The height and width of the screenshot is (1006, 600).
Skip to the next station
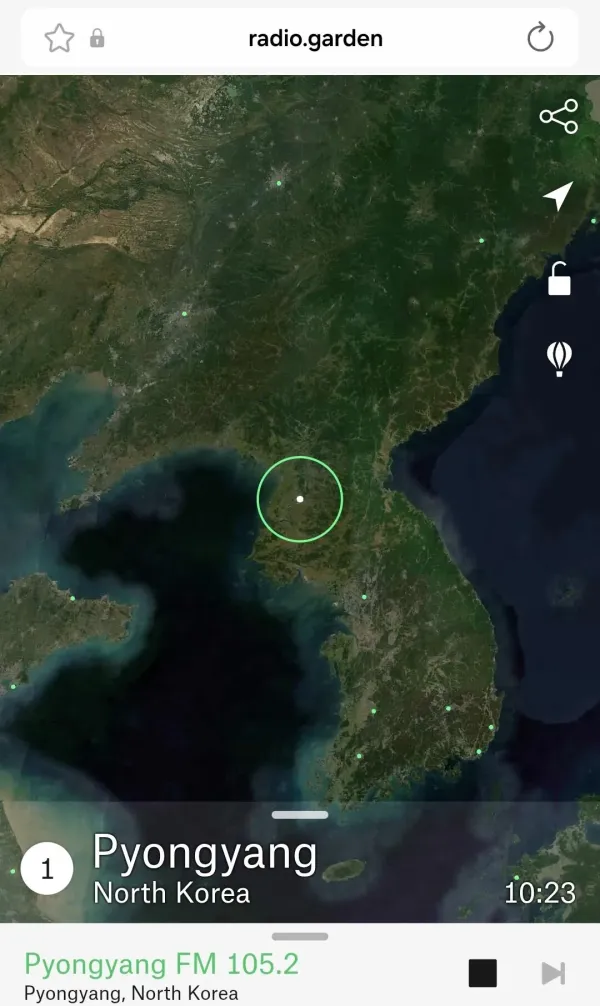pos(552,973)
